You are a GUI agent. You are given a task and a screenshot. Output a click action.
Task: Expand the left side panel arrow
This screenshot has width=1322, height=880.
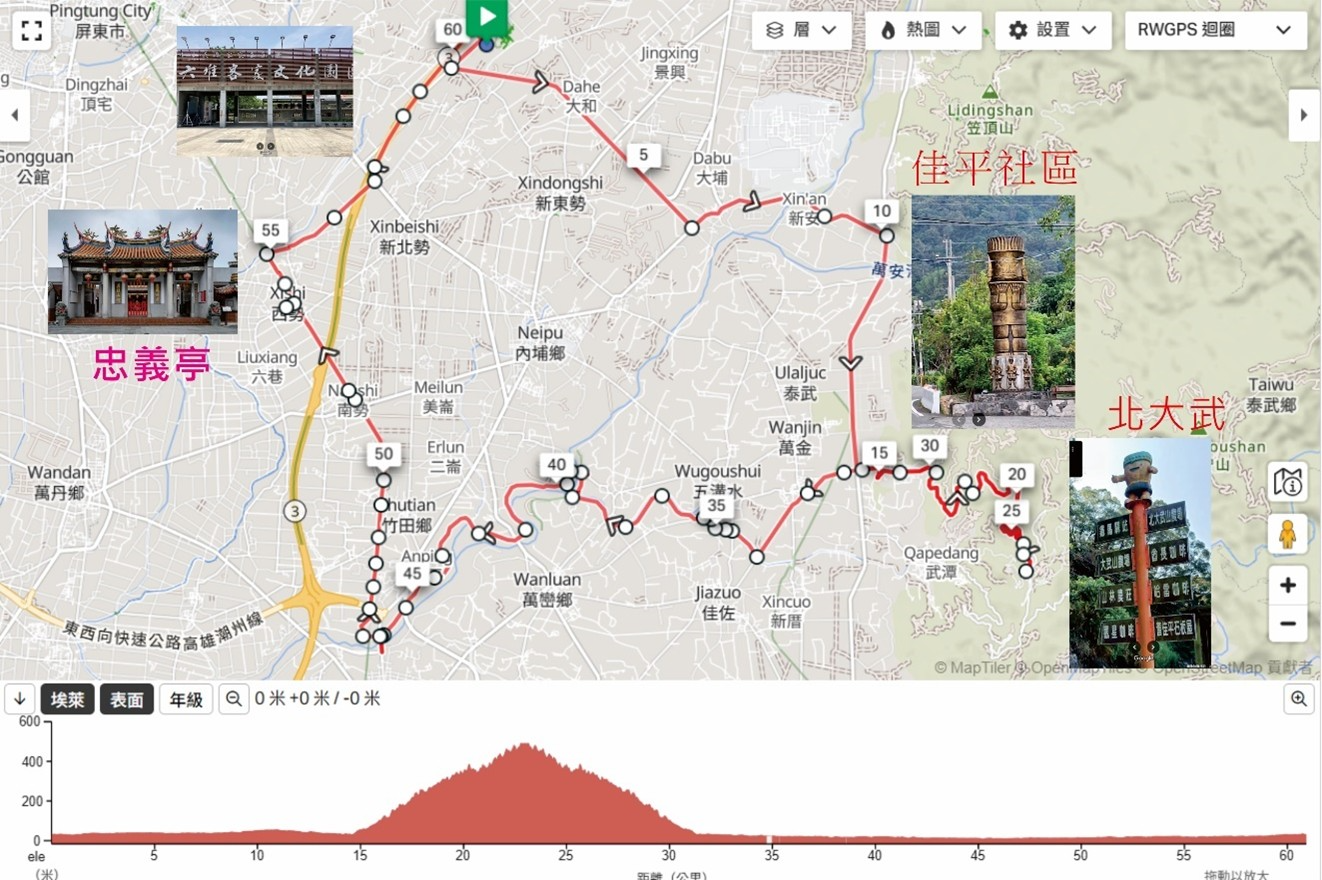click(x=14, y=115)
